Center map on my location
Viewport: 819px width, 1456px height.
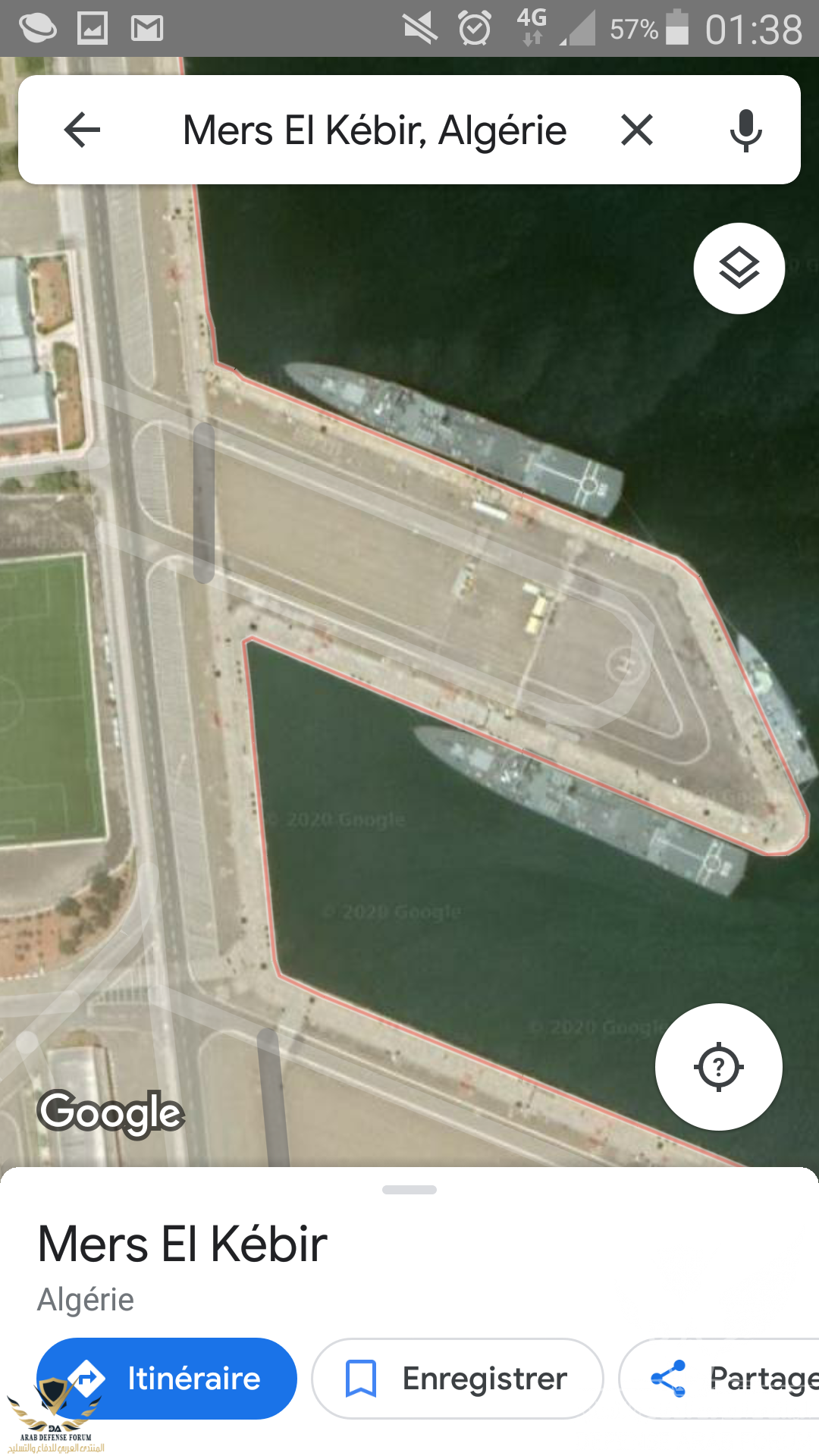pyautogui.click(x=718, y=1067)
